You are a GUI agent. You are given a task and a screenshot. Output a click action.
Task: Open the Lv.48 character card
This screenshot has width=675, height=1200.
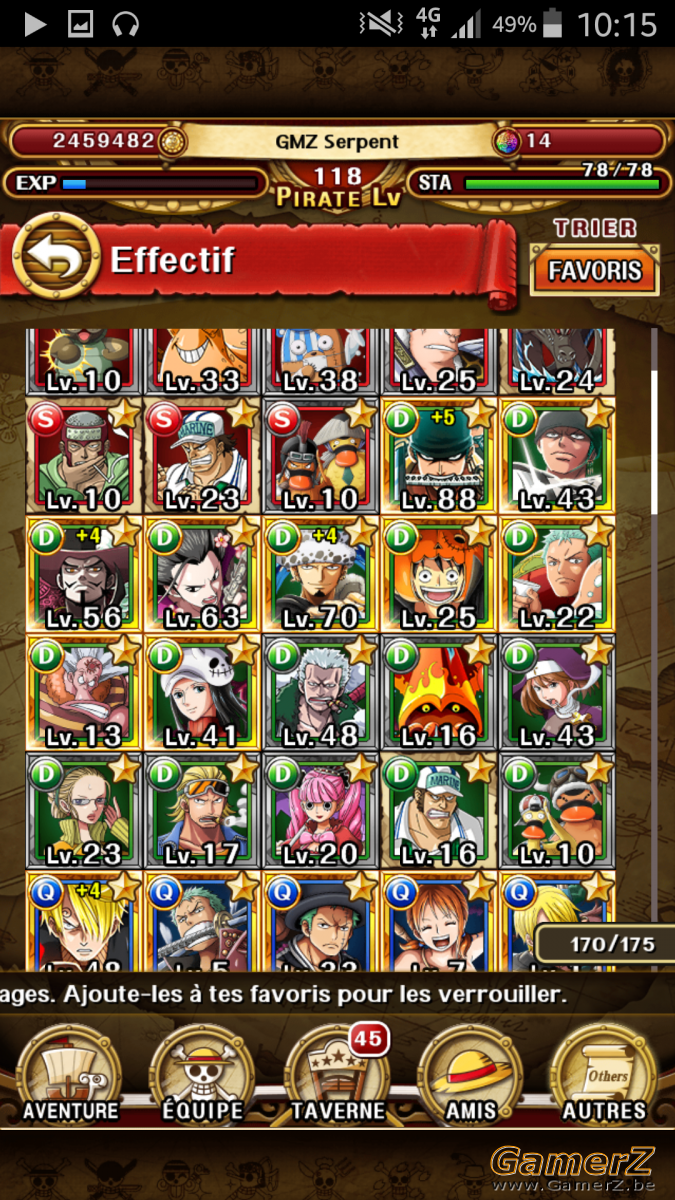click(321, 691)
